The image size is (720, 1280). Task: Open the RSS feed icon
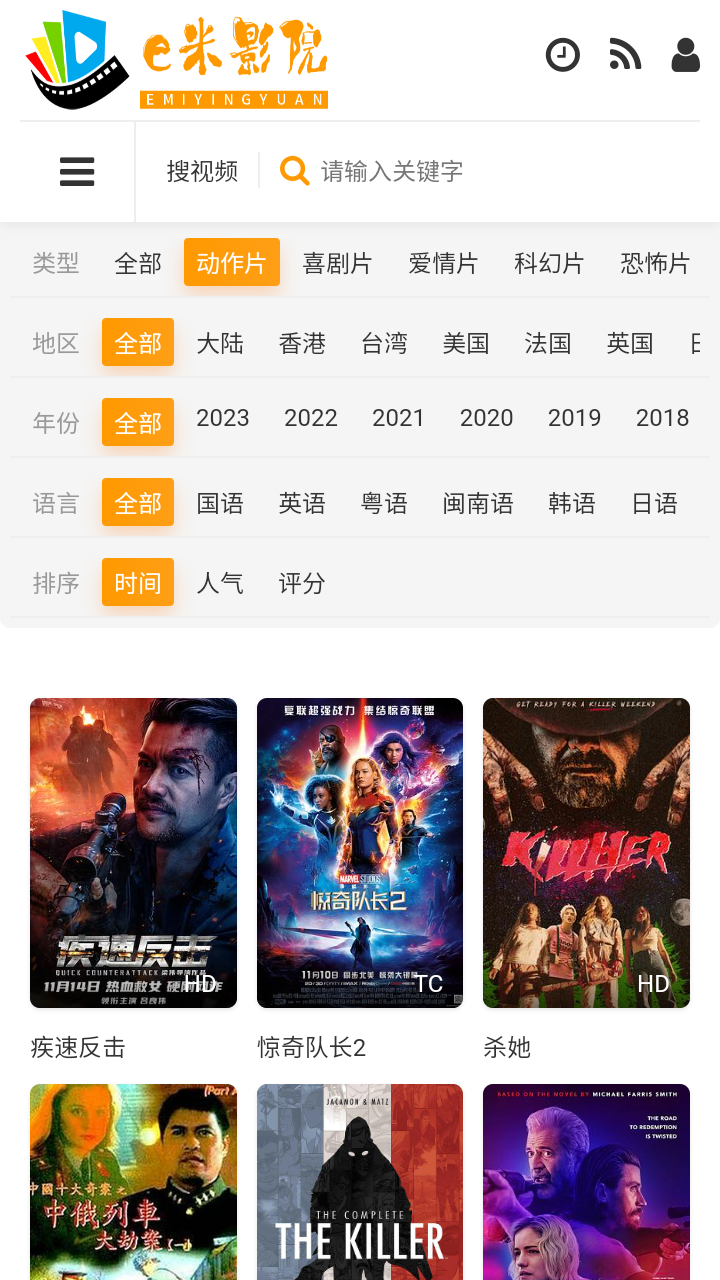click(625, 55)
